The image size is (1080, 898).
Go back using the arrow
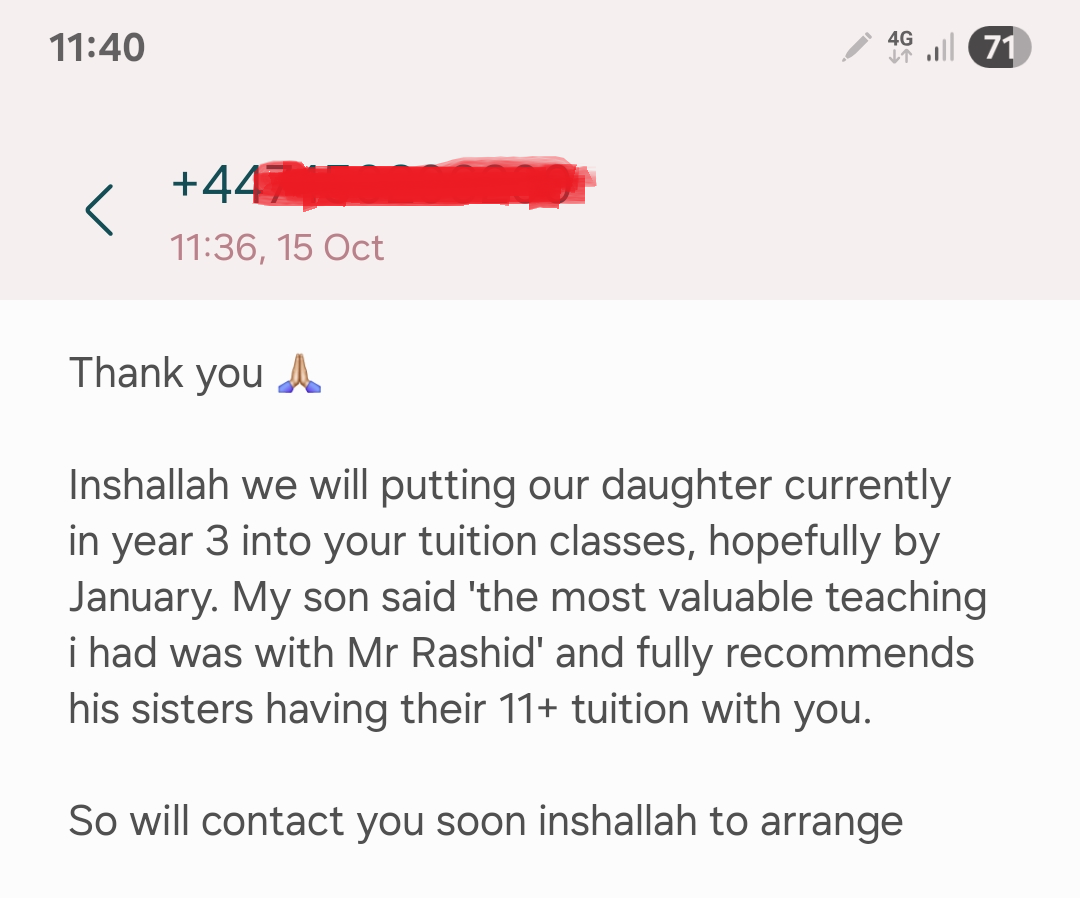point(99,210)
